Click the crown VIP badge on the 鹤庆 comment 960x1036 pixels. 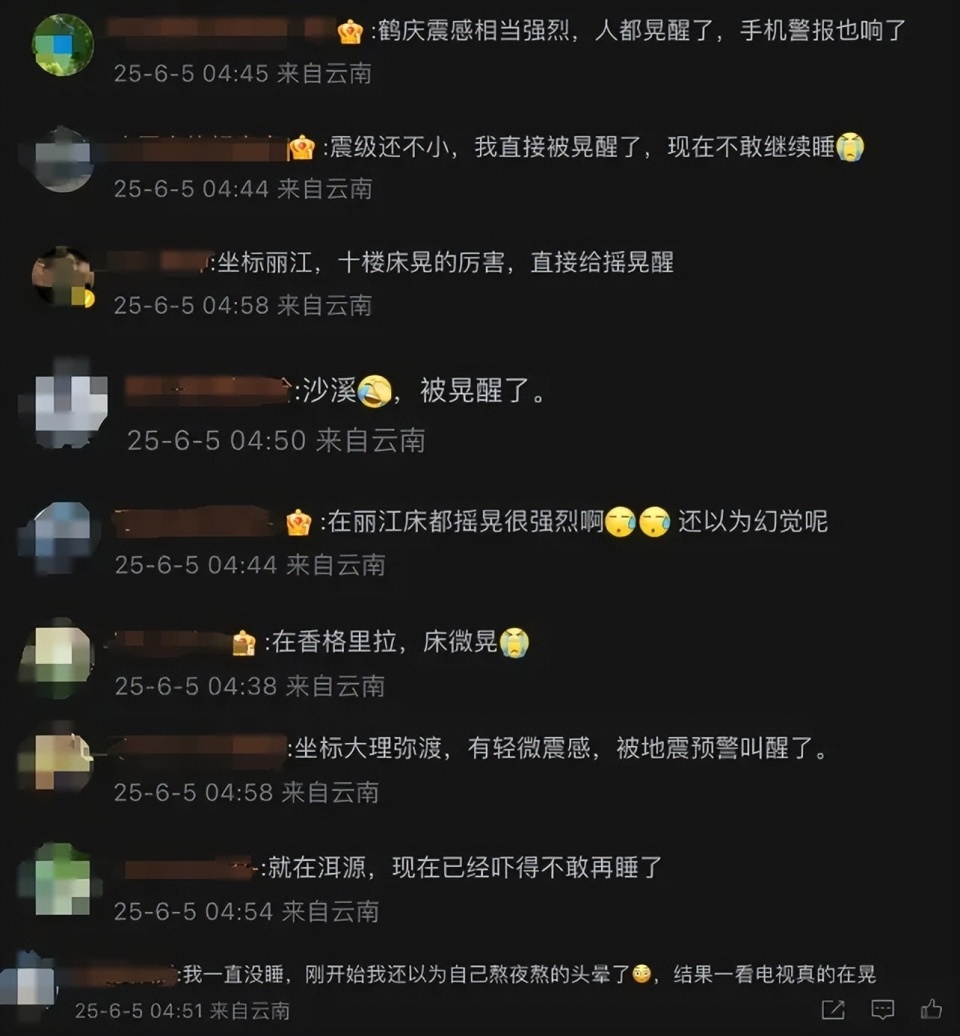pyautogui.click(x=348, y=33)
